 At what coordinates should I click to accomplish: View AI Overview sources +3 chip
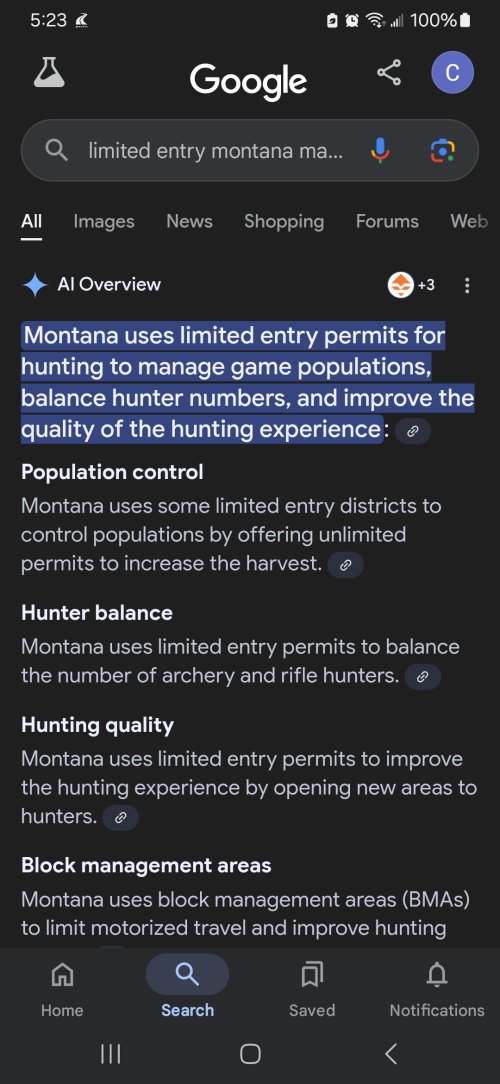tap(411, 284)
